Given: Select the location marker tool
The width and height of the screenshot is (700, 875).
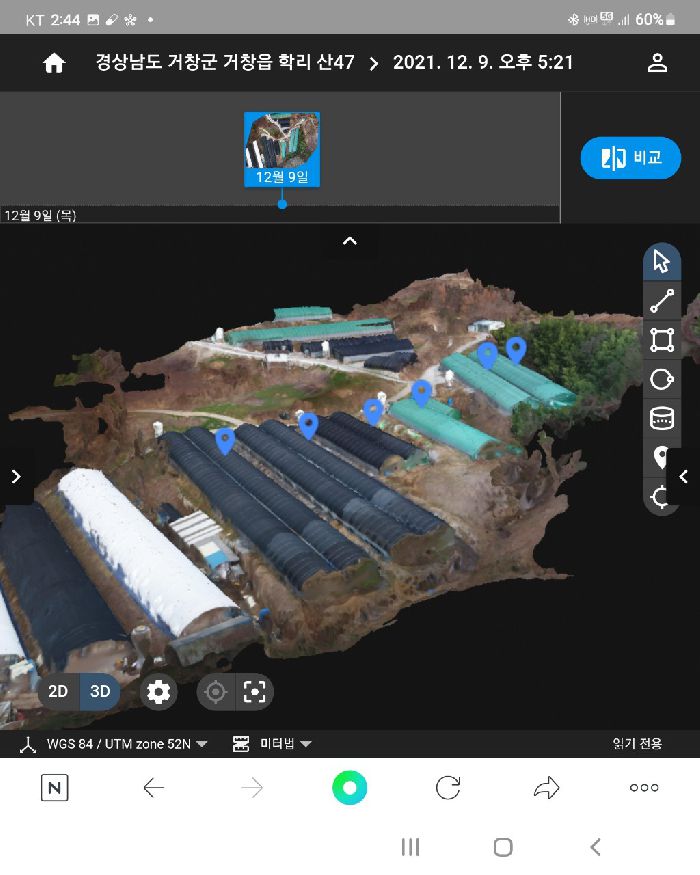Looking at the screenshot, I should (661, 457).
